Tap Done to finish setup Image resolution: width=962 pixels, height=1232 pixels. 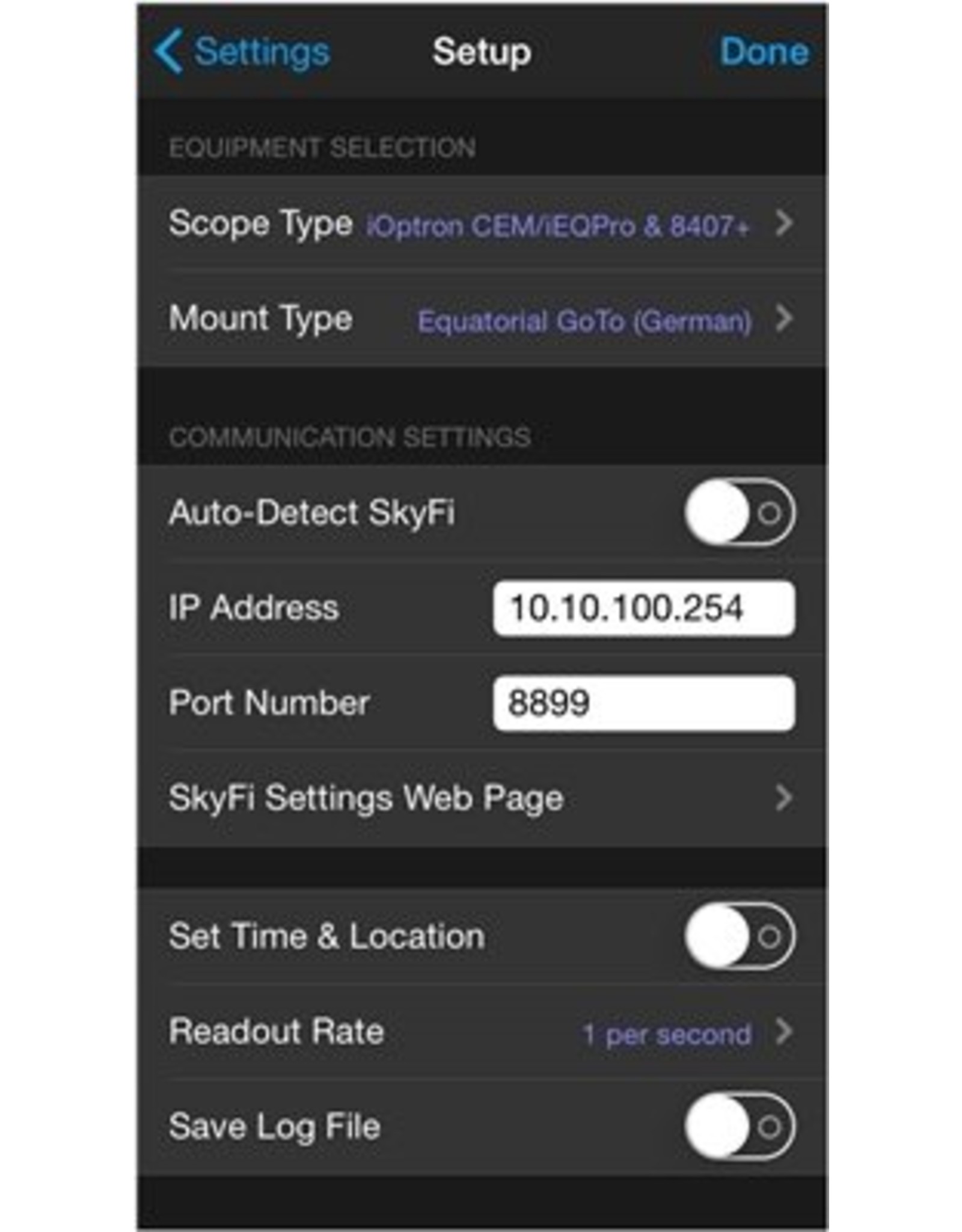[764, 52]
